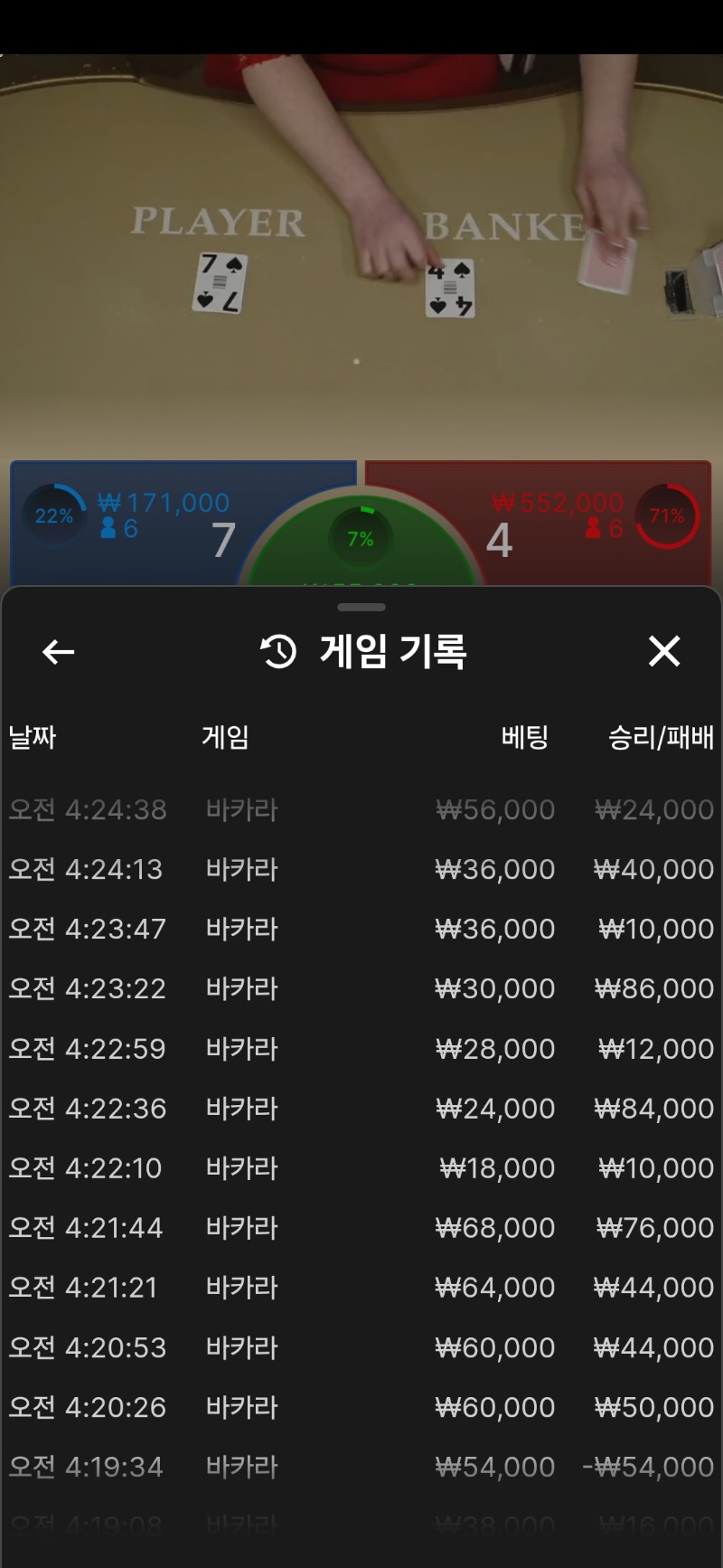Open the 오전 4:22:10 game record

click(x=361, y=1168)
